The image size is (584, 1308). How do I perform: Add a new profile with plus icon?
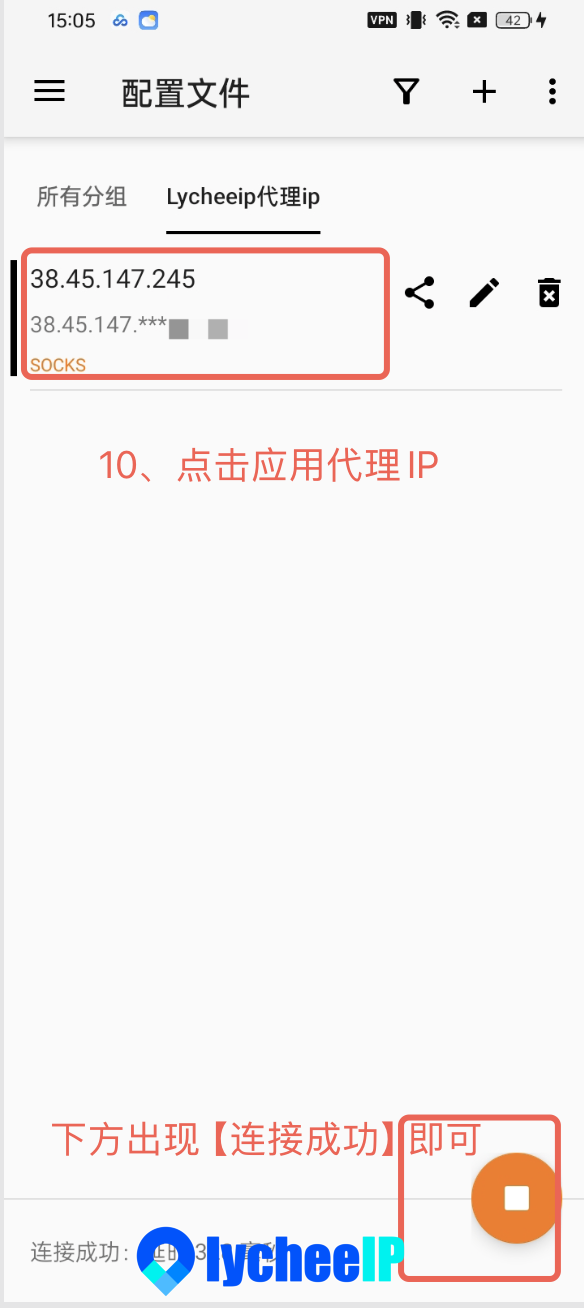(484, 92)
